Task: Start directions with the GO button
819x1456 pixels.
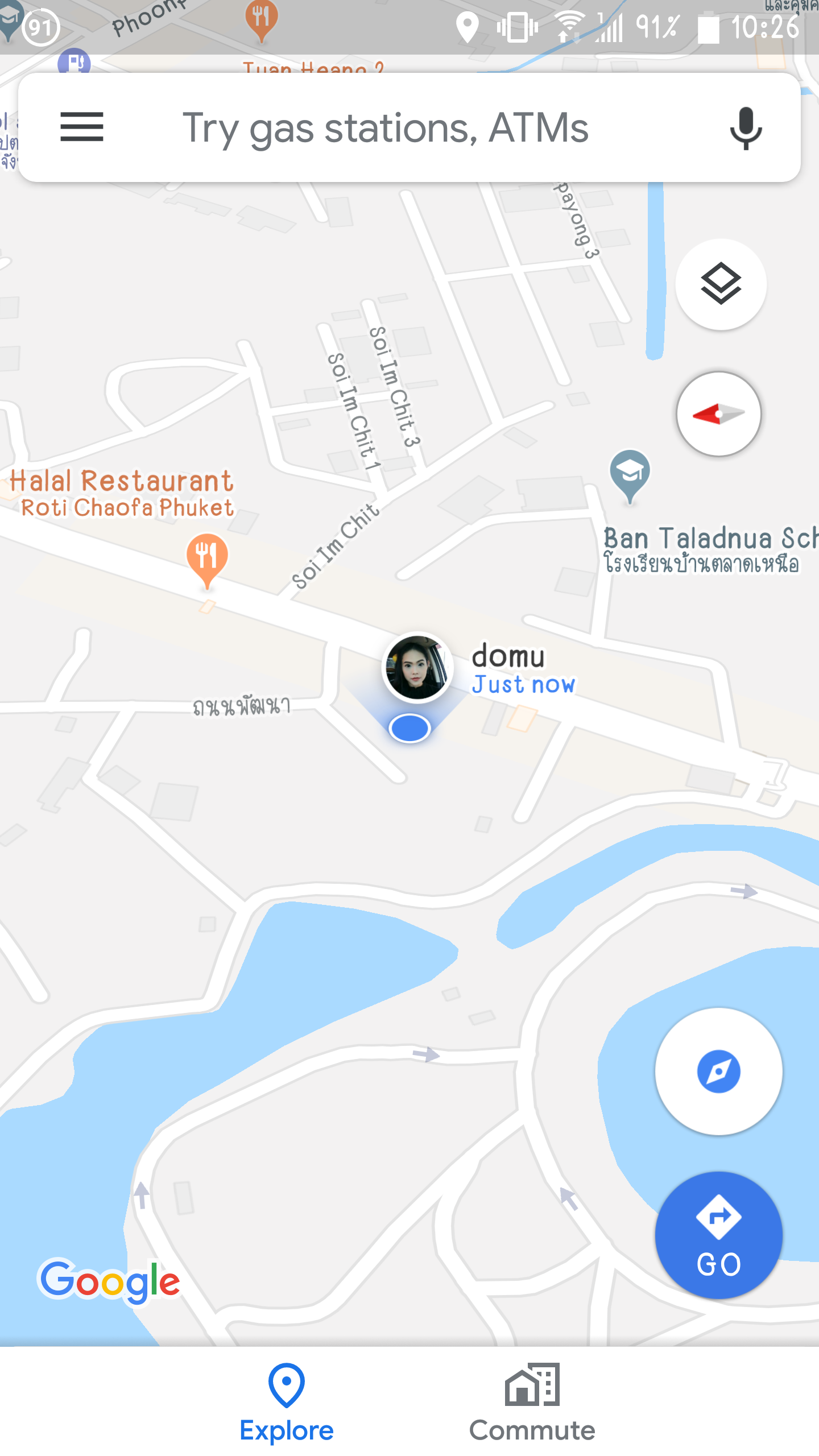Action: click(x=719, y=1235)
